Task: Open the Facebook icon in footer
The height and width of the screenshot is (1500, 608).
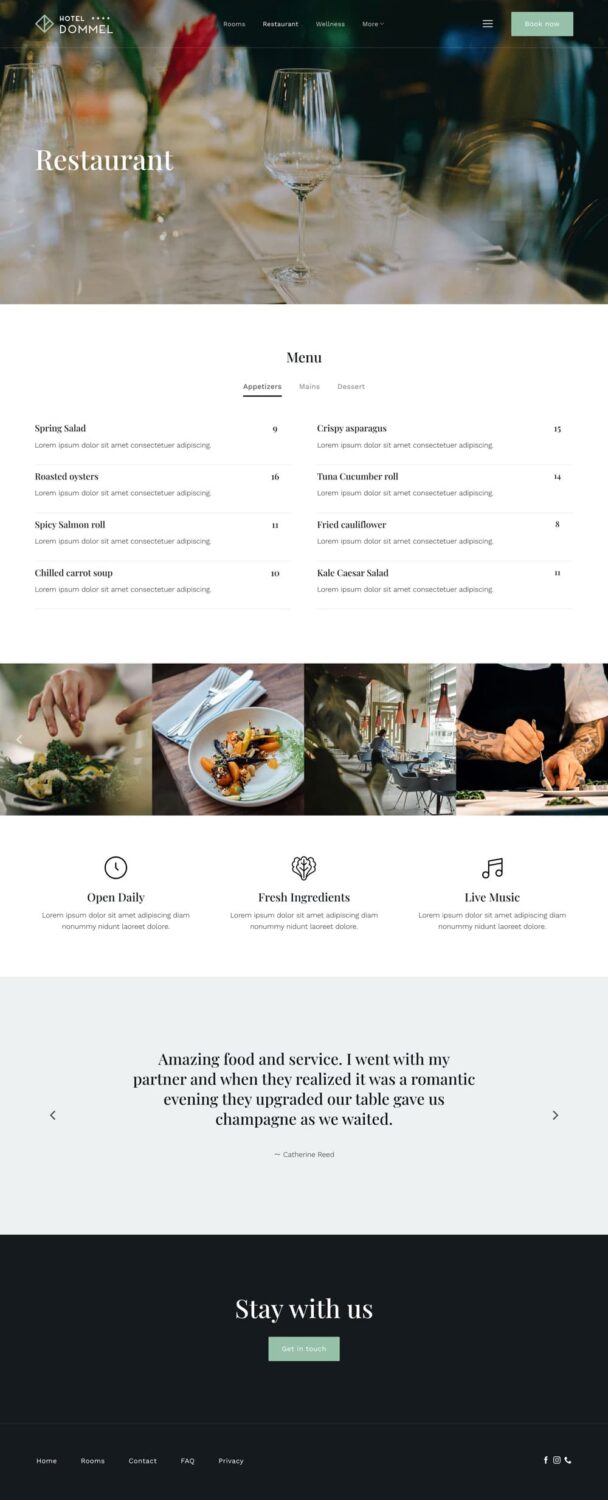Action: [546, 1460]
